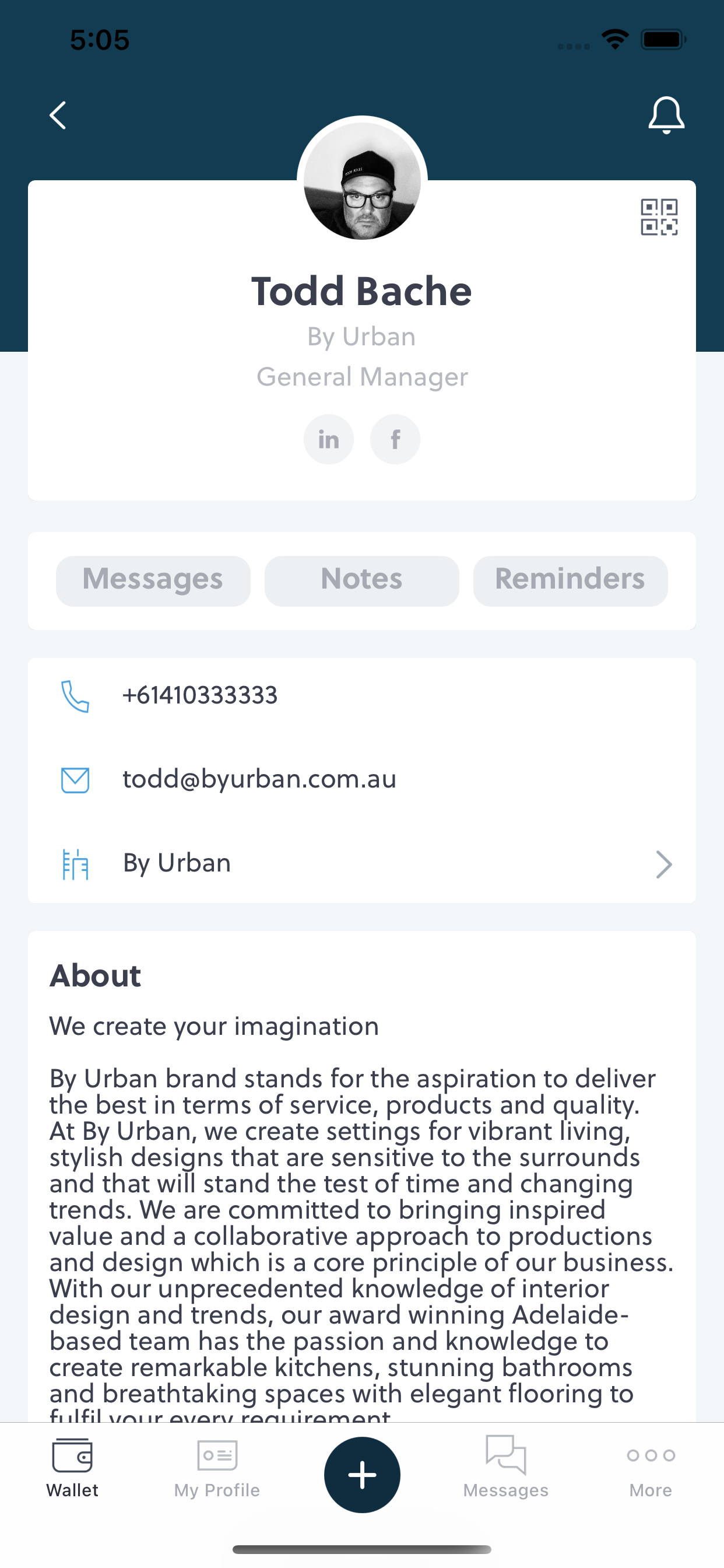View Notes for Todd Bache

[x=361, y=580]
